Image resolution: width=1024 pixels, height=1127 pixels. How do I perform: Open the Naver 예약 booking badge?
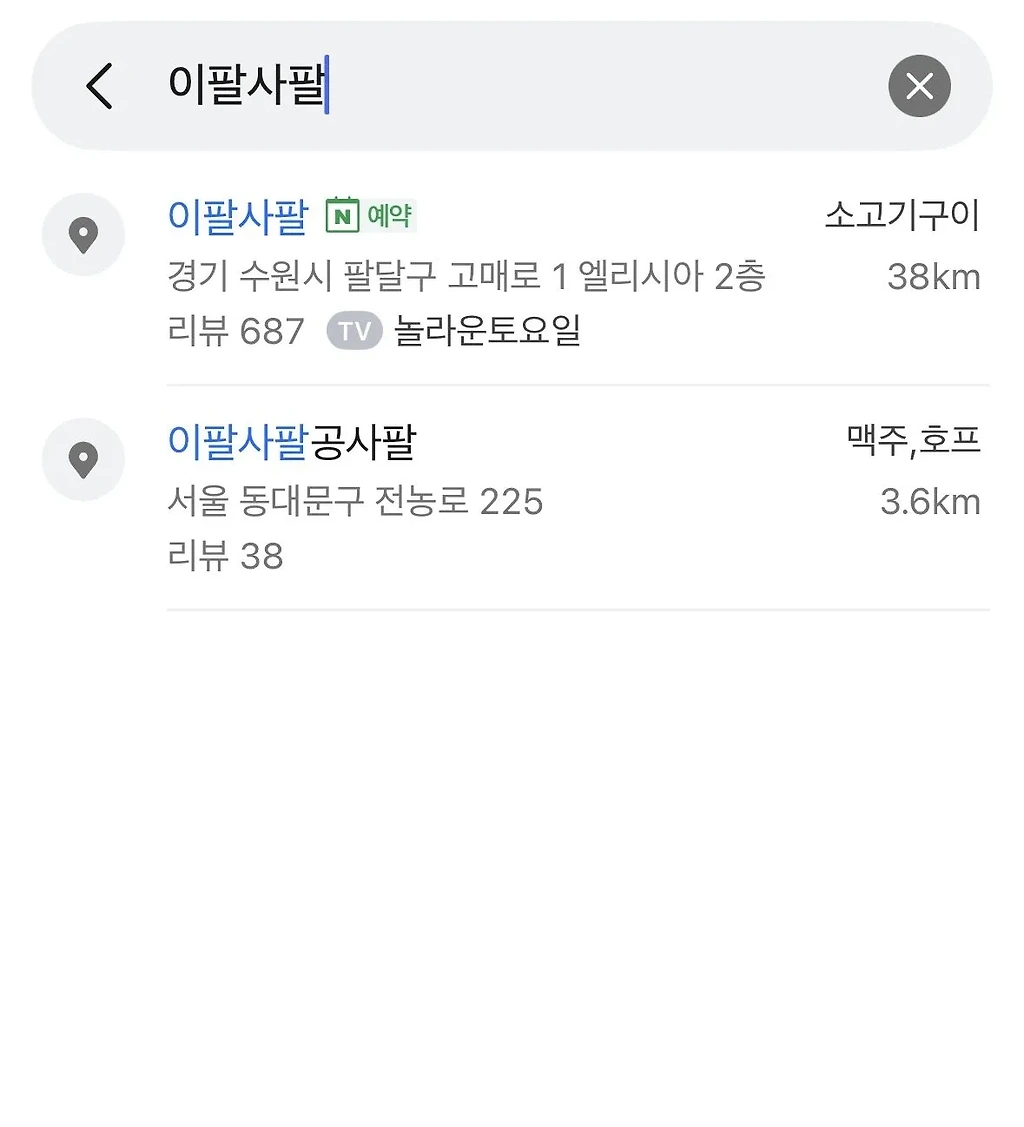pos(372,215)
